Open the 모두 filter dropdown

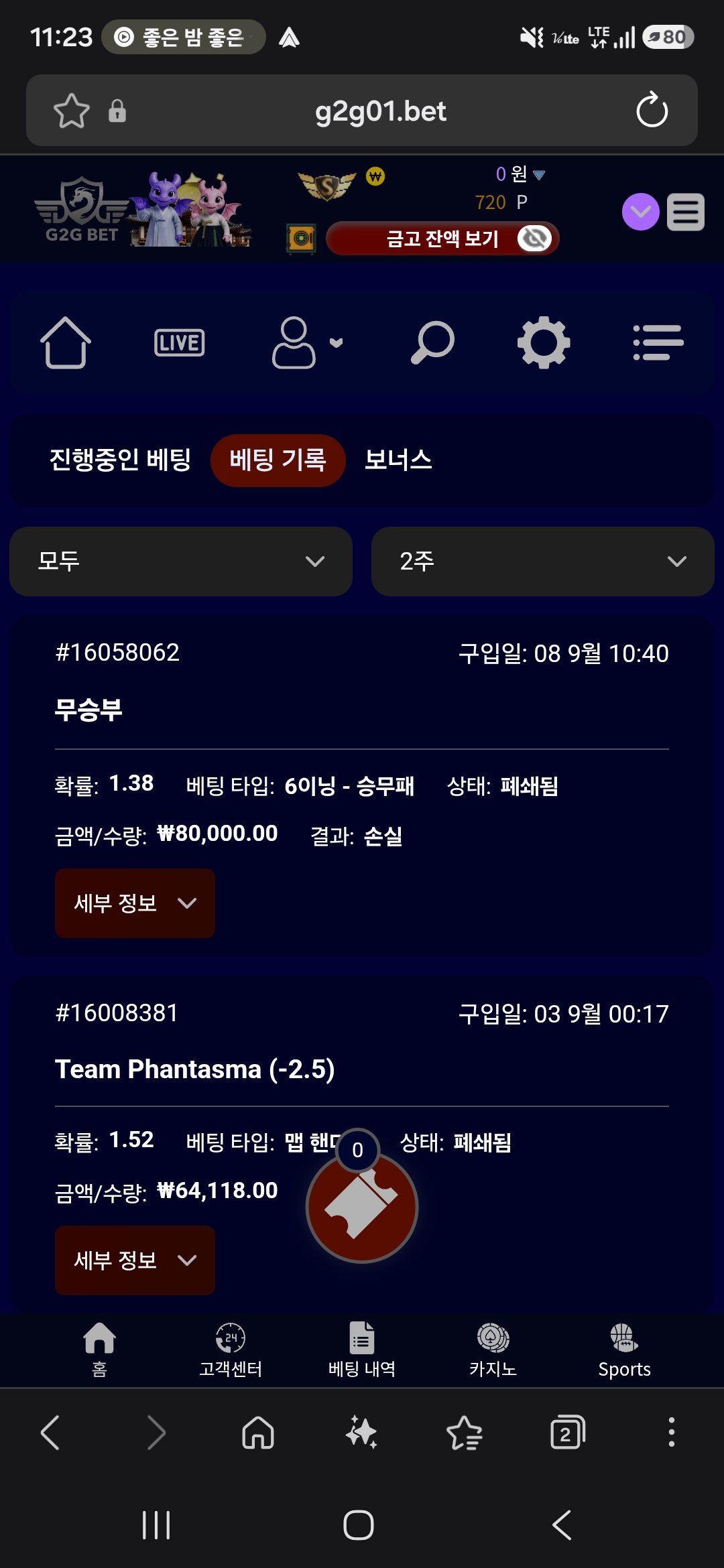[x=181, y=562]
